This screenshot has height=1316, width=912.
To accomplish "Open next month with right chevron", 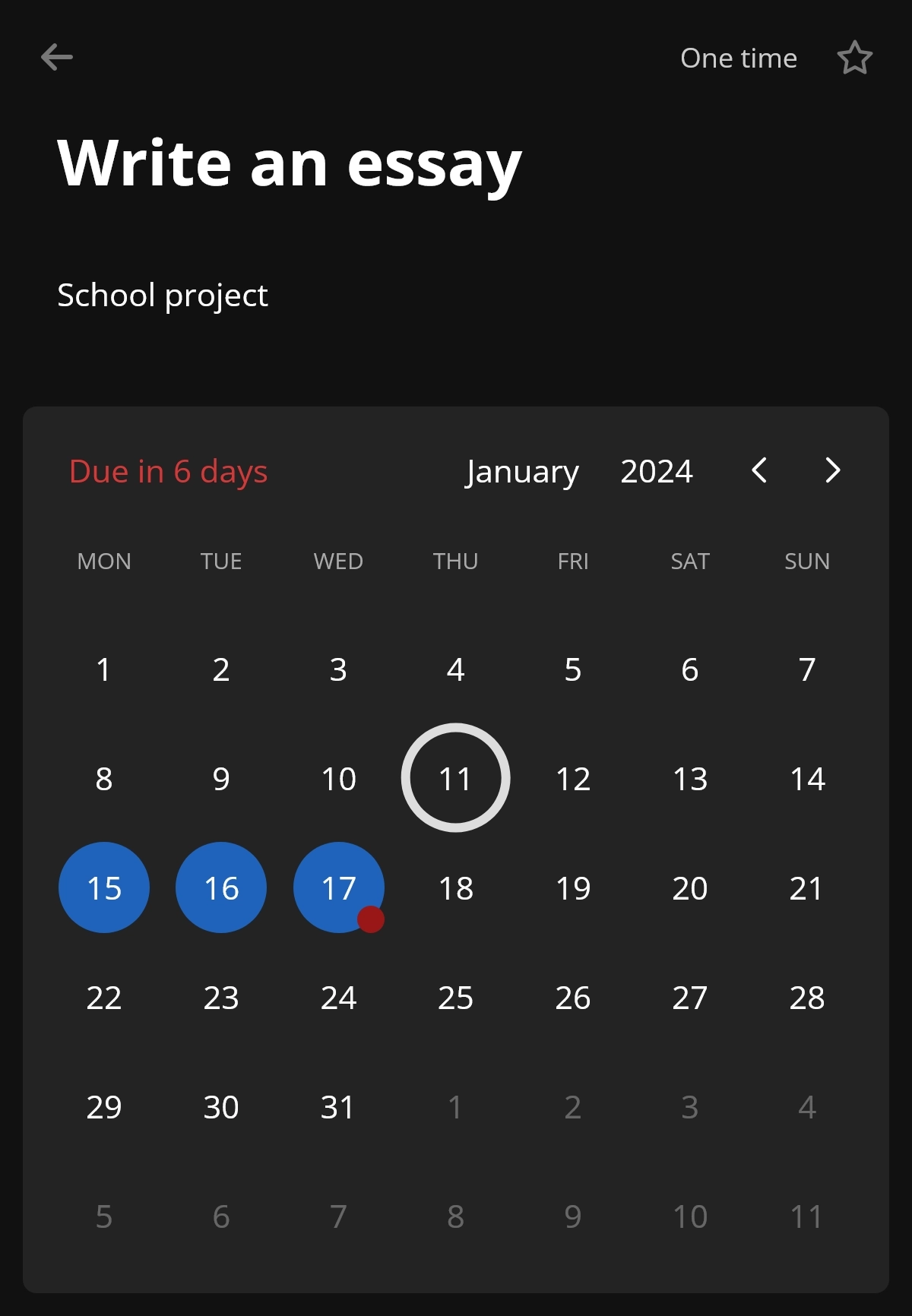I will 832,471.
